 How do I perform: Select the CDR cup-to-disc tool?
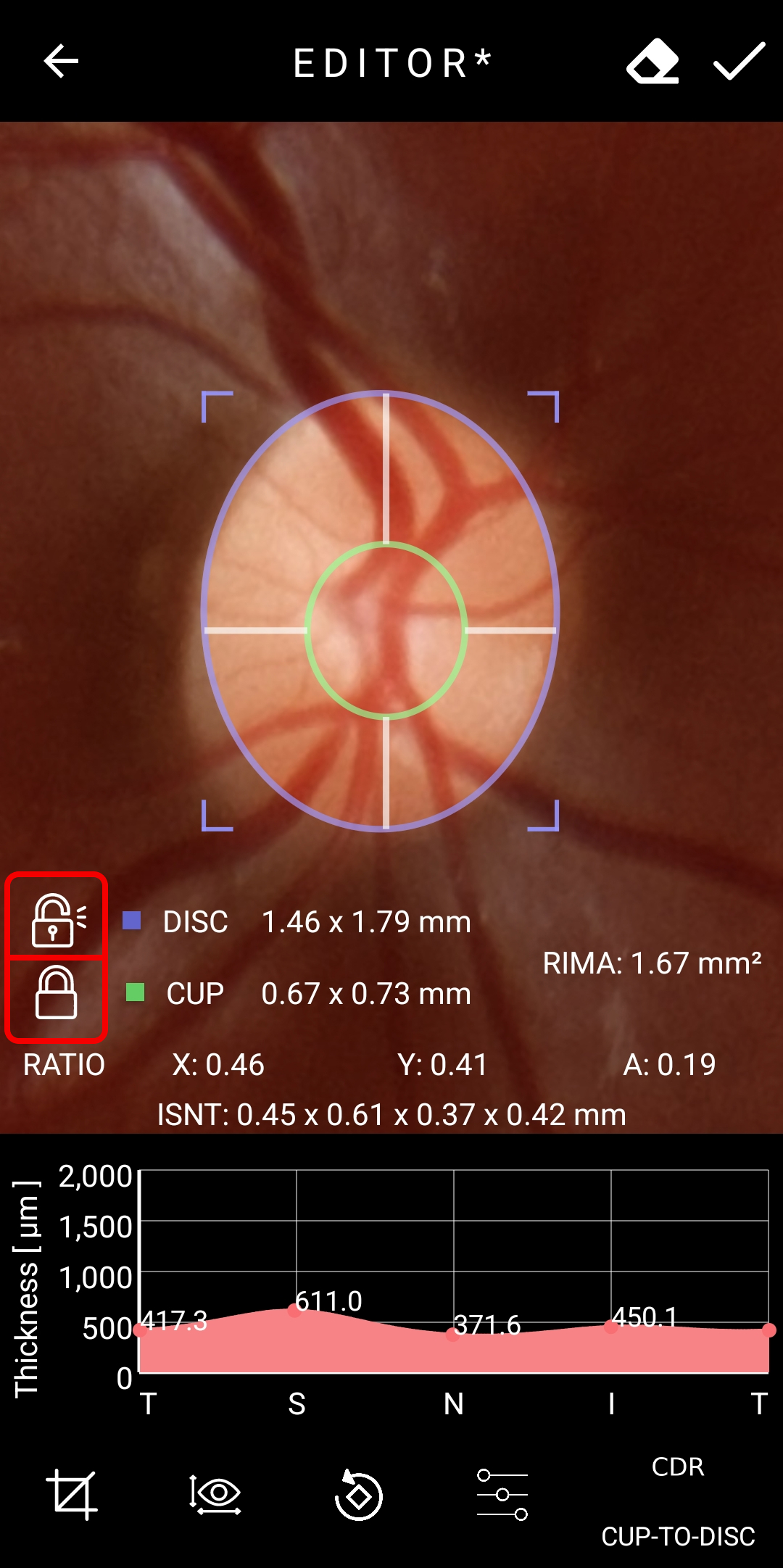[x=678, y=1501]
